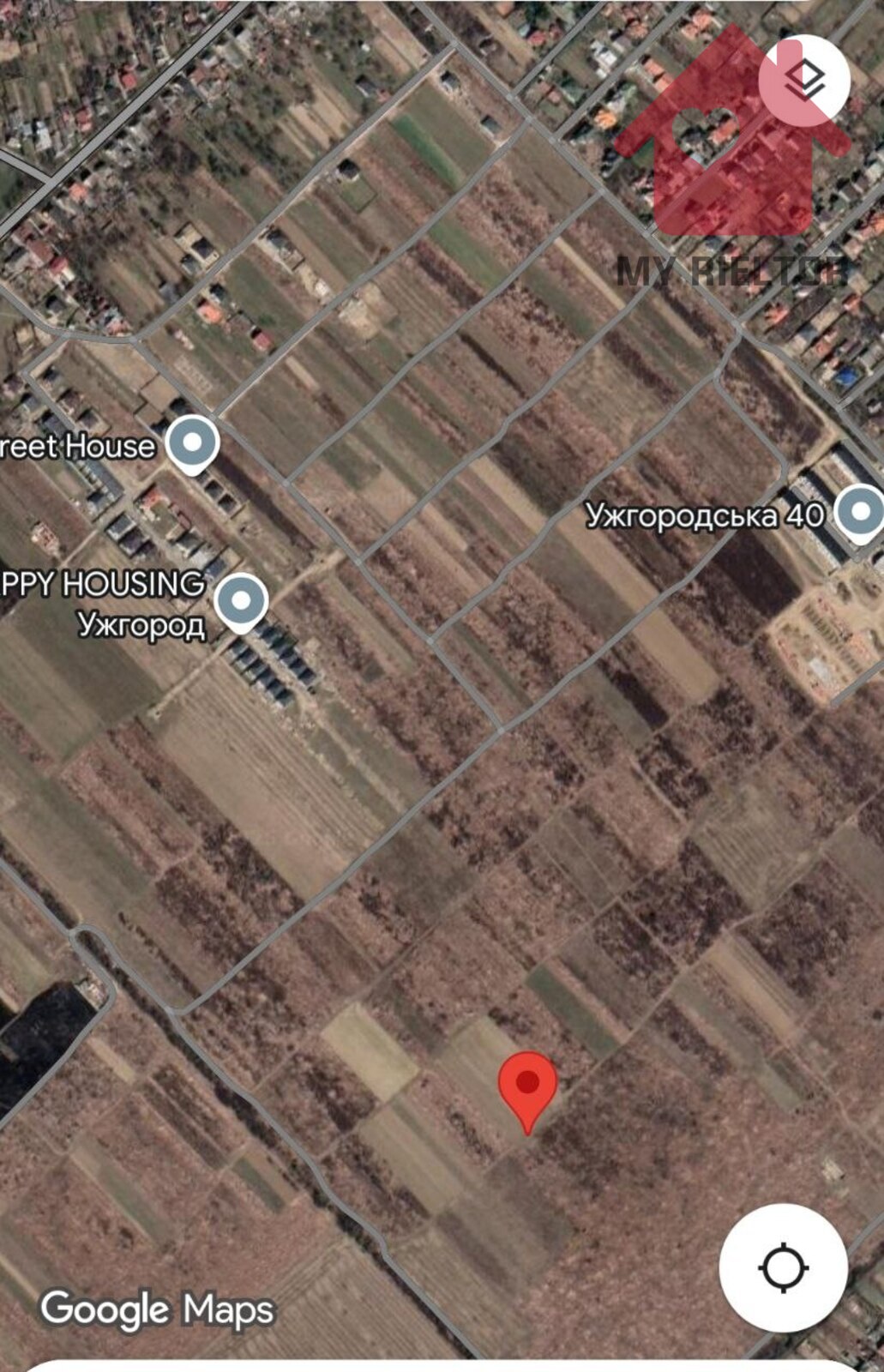Open the Ужгородська 40 place marker
Viewport: 884px width, 1372px height.
[859, 513]
